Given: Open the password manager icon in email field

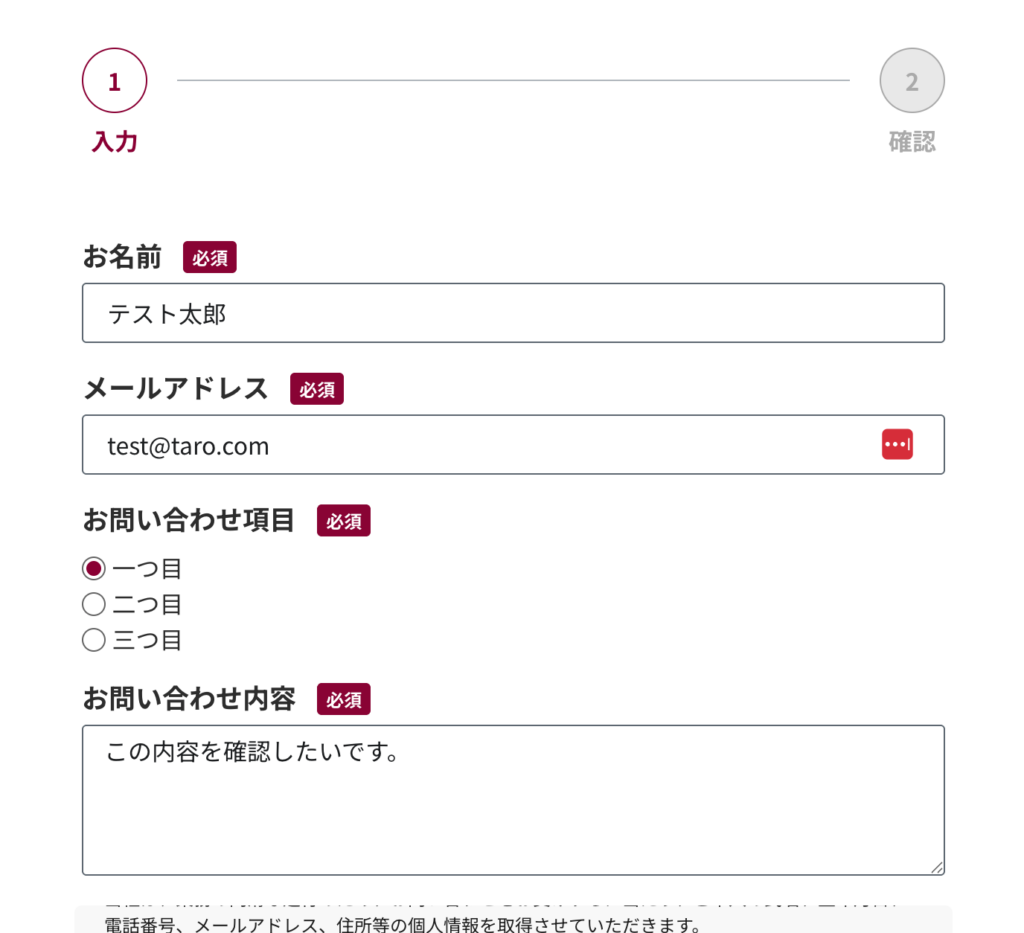Looking at the screenshot, I should 897,444.
